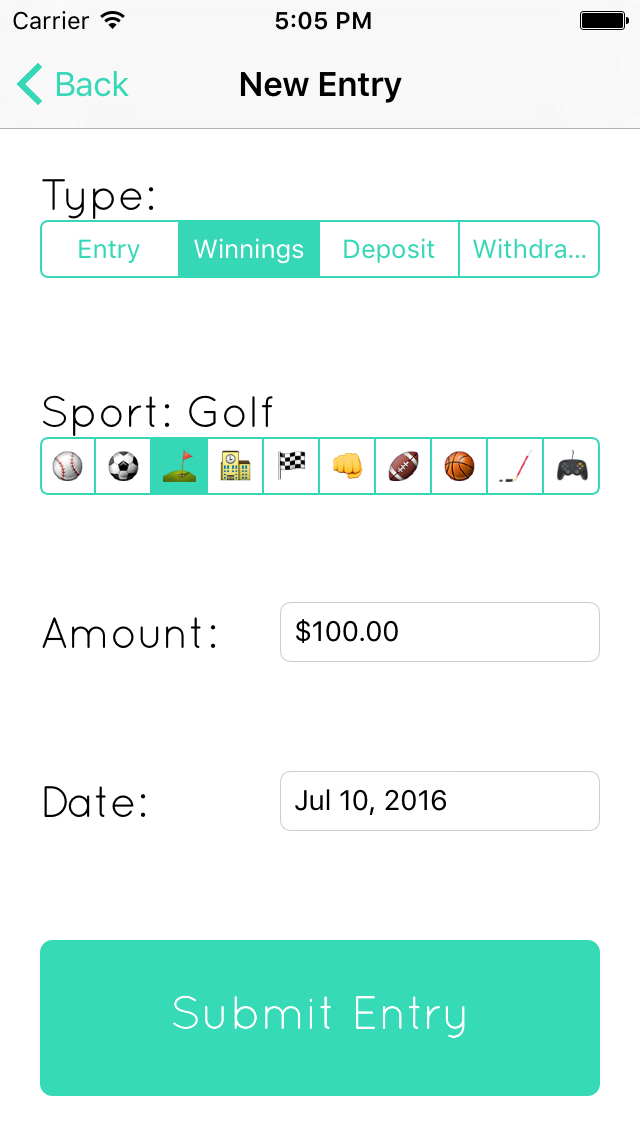The height and width of the screenshot is (1136, 640).
Task: Choose the baseball sport icon
Action: (x=68, y=466)
